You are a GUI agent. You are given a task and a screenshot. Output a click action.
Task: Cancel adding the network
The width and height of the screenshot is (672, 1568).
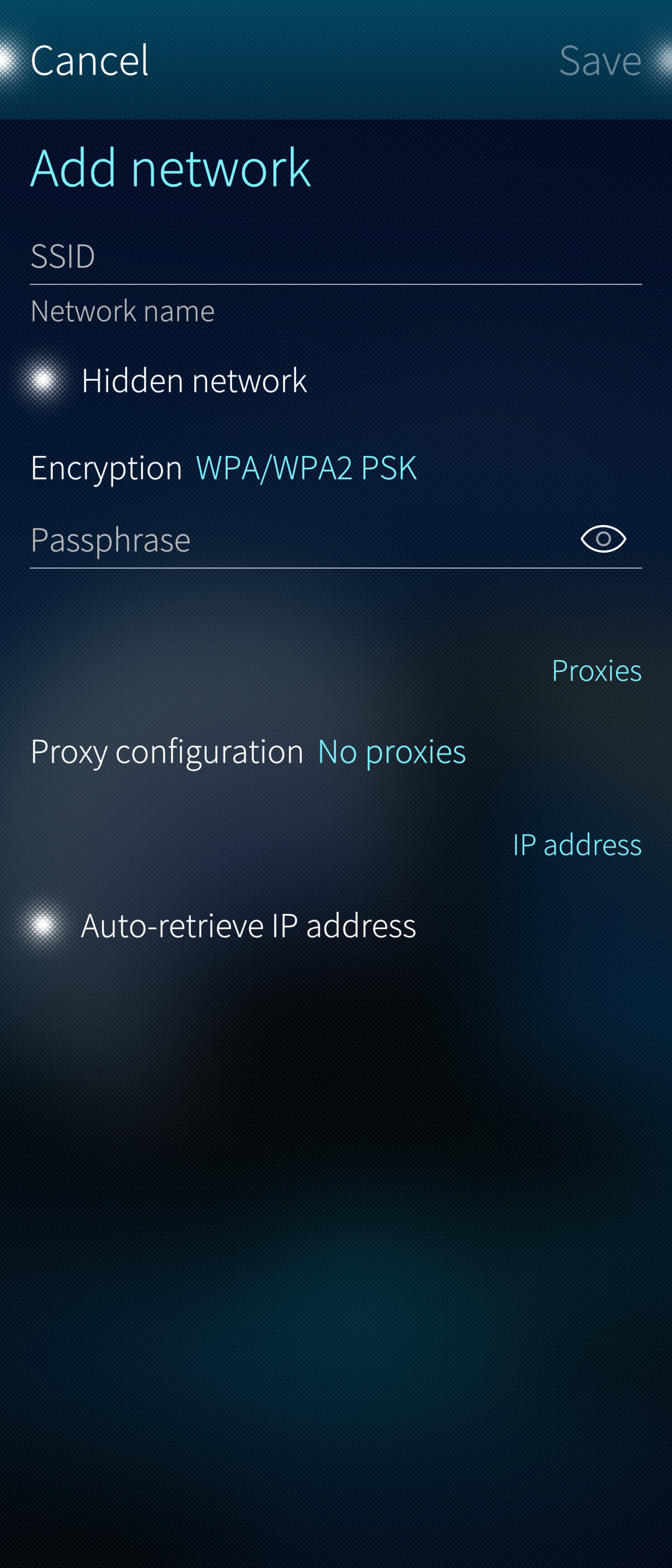pyautogui.click(x=89, y=60)
